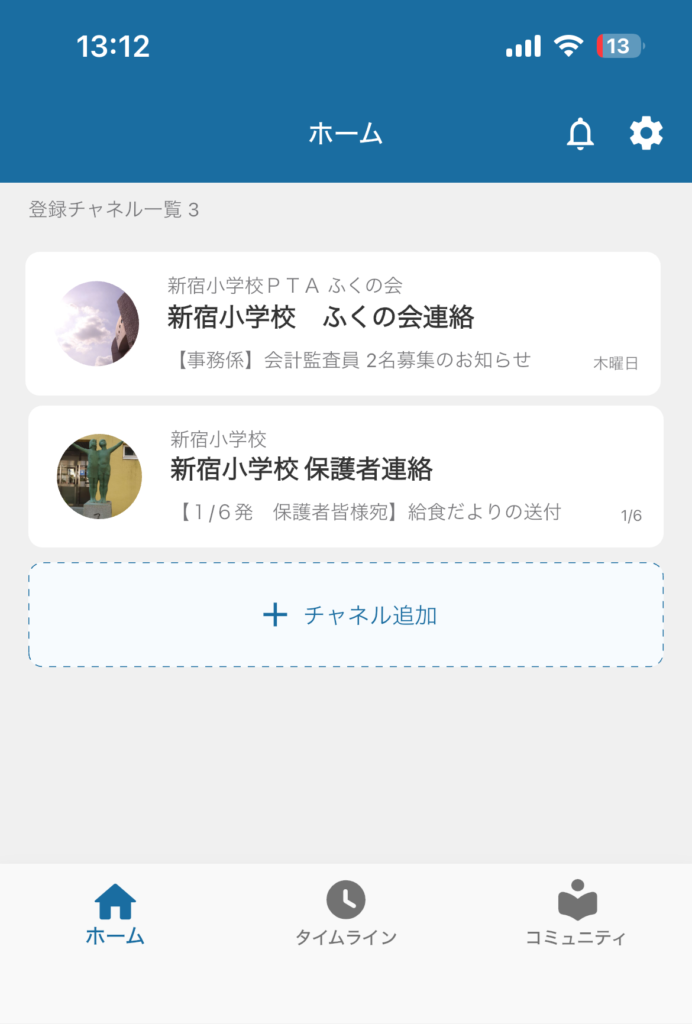Tap チャネル追加 to add a channel

pyautogui.click(x=346, y=615)
